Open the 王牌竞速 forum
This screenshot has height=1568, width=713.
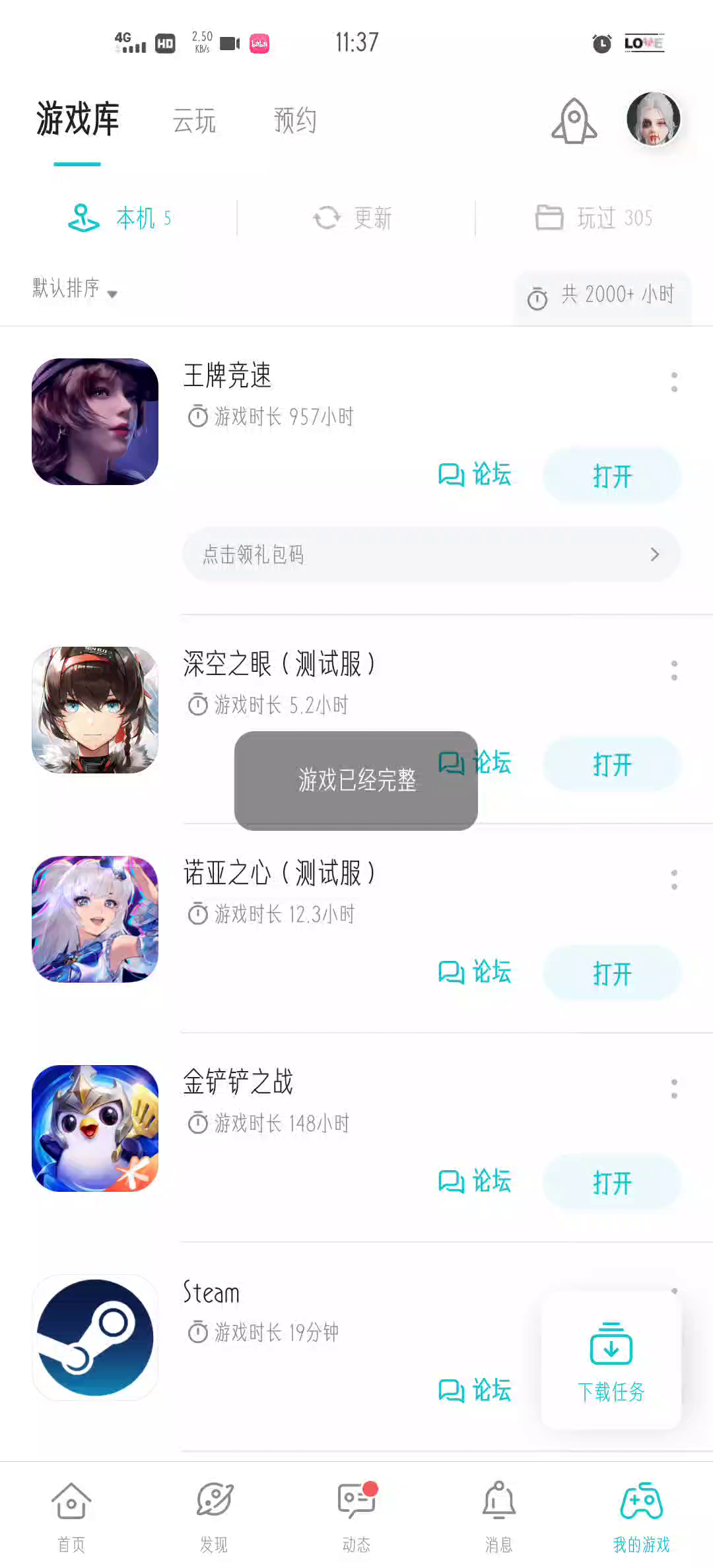tap(475, 474)
